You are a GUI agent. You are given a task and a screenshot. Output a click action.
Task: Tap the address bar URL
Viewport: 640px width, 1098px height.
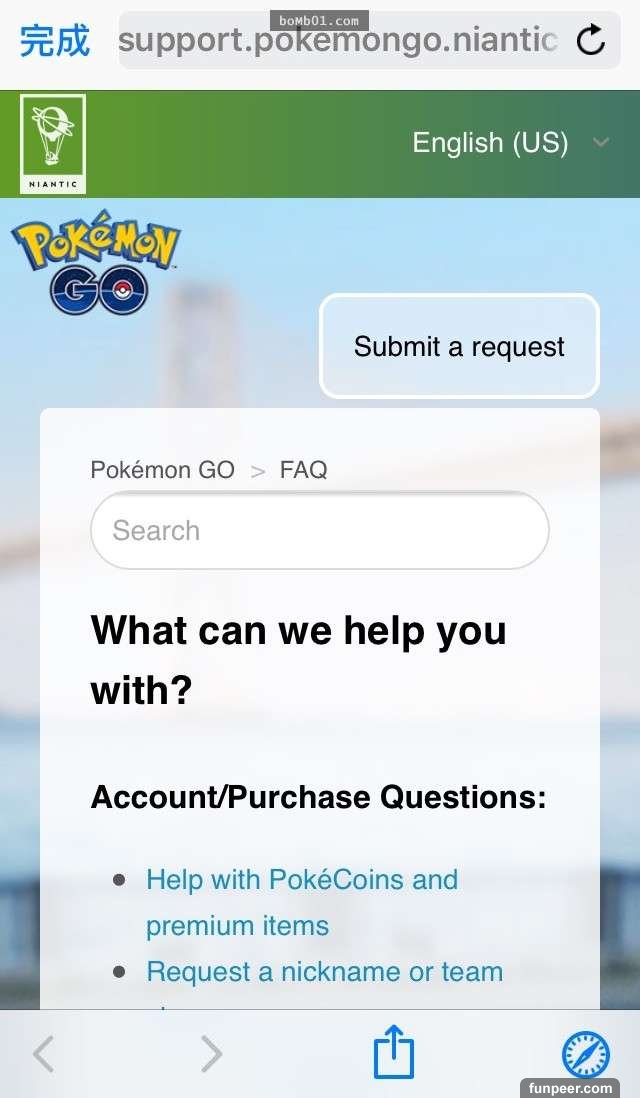(x=338, y=41)
